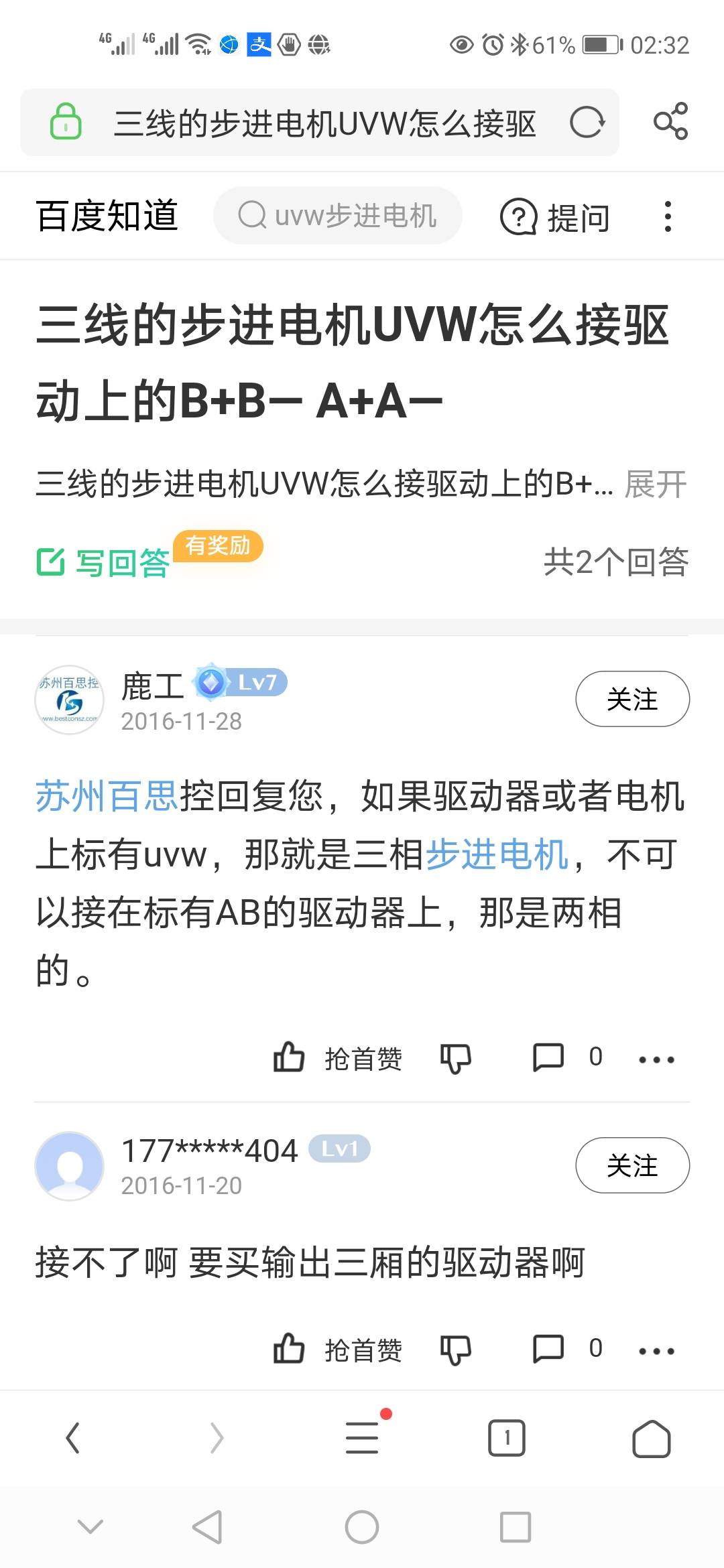Like 鹿工's answer with 抢首赞
Viewport: 724px width, 1568px height.
[337, 1059]
